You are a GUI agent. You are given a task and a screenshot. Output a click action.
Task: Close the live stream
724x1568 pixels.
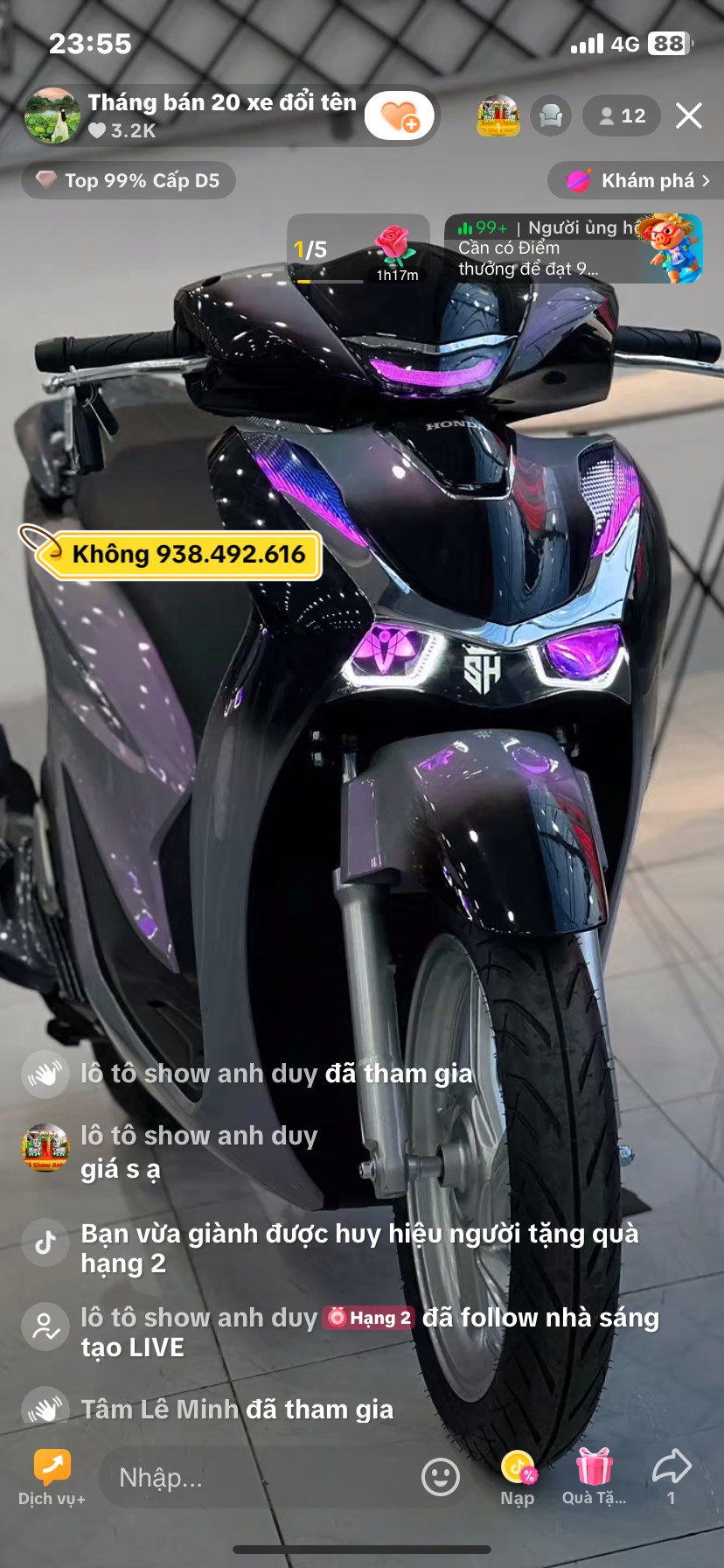tap(688, 115)
